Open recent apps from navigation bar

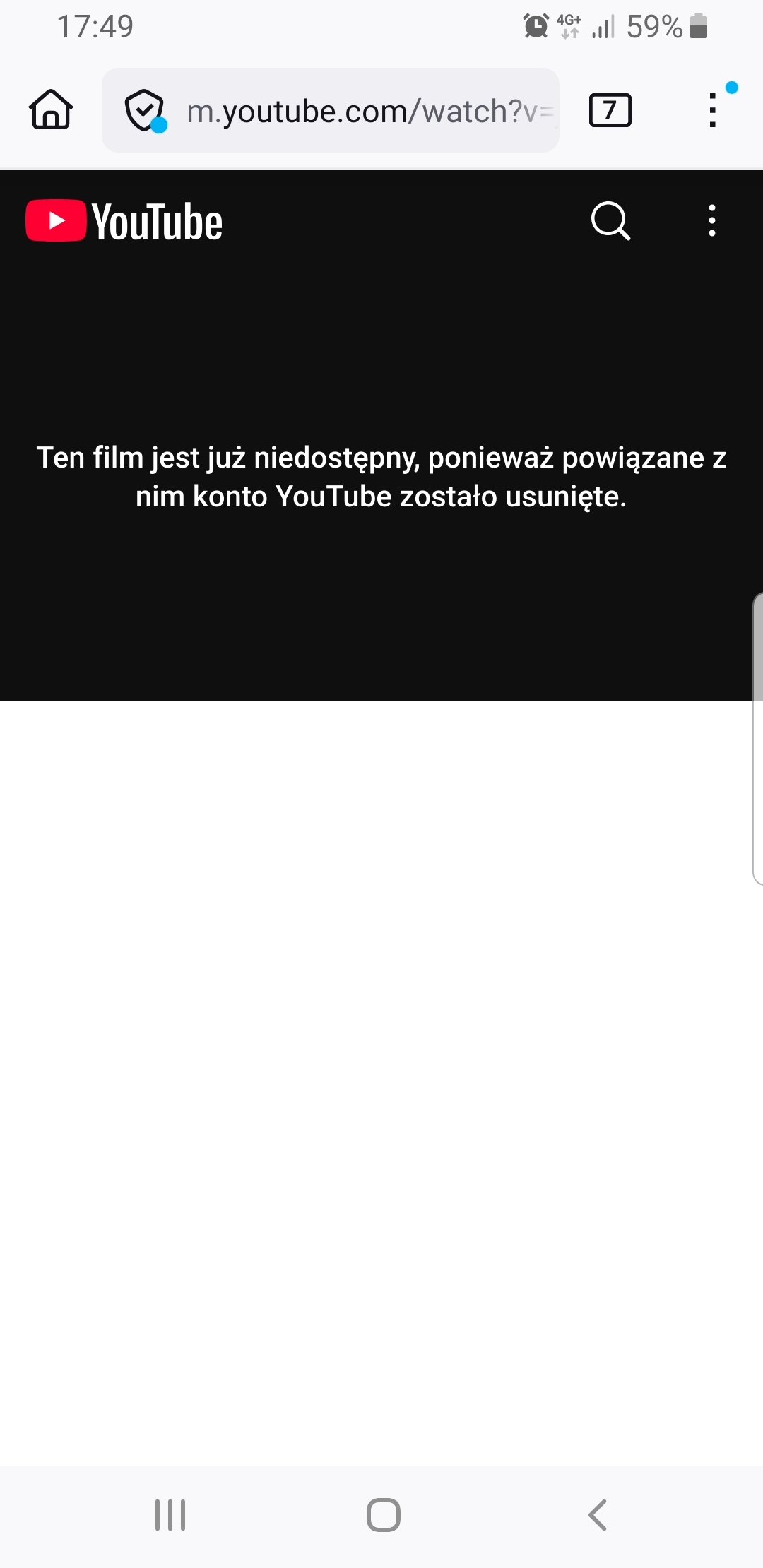click(x=170, y=1515)
